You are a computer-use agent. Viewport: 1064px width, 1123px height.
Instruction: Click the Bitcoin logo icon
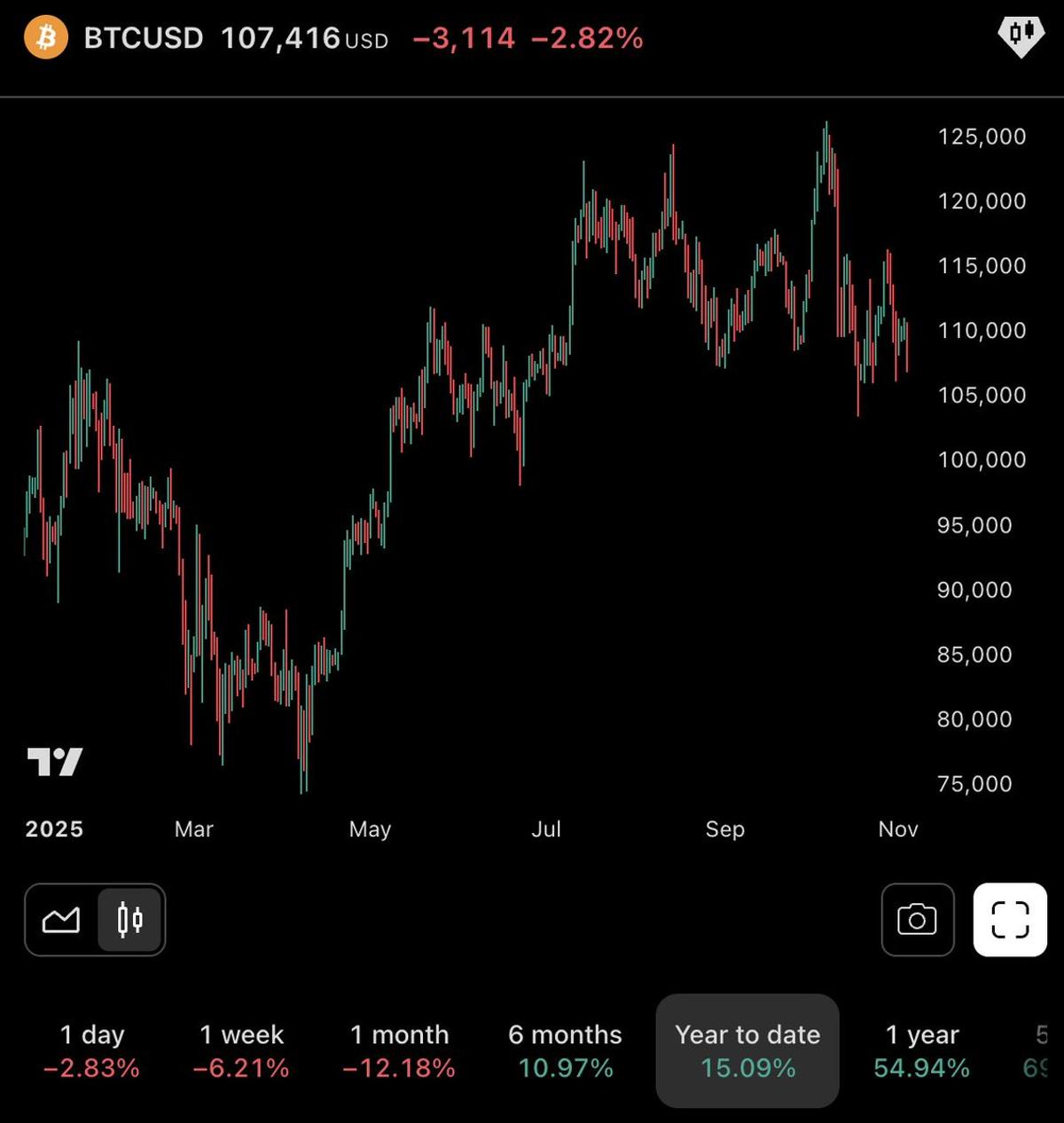click(48, 37)
